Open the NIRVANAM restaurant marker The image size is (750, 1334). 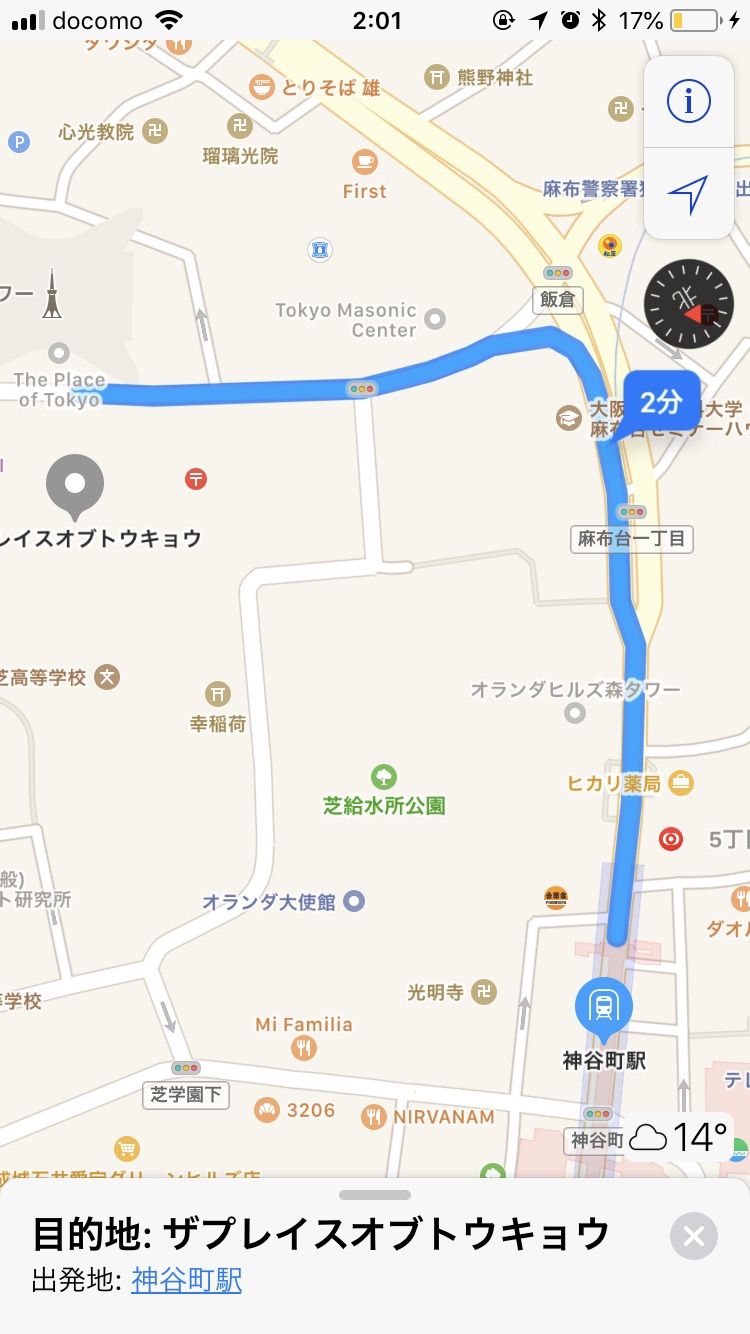374,1117
